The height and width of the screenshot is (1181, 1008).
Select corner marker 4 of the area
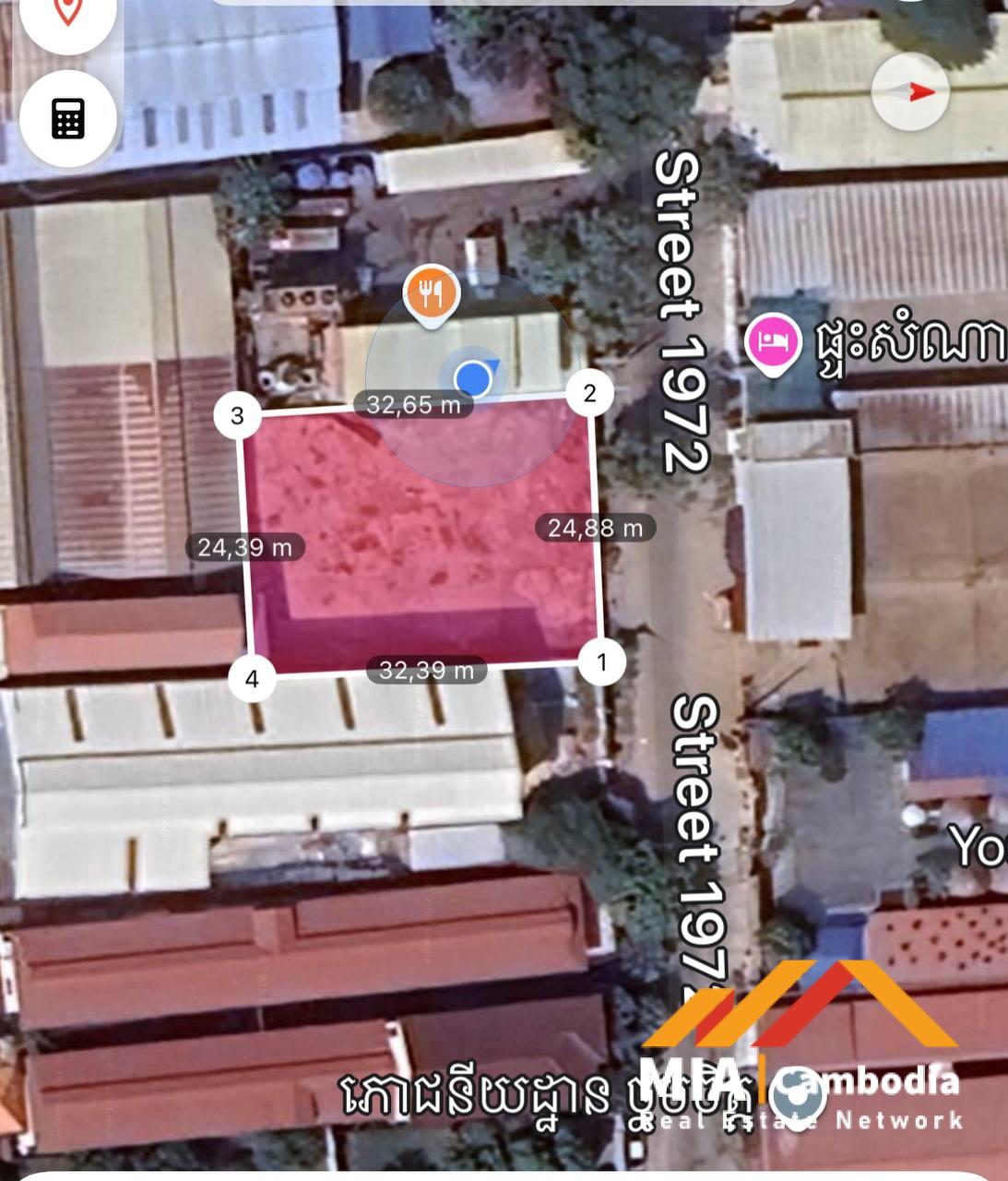pos(252,680)
